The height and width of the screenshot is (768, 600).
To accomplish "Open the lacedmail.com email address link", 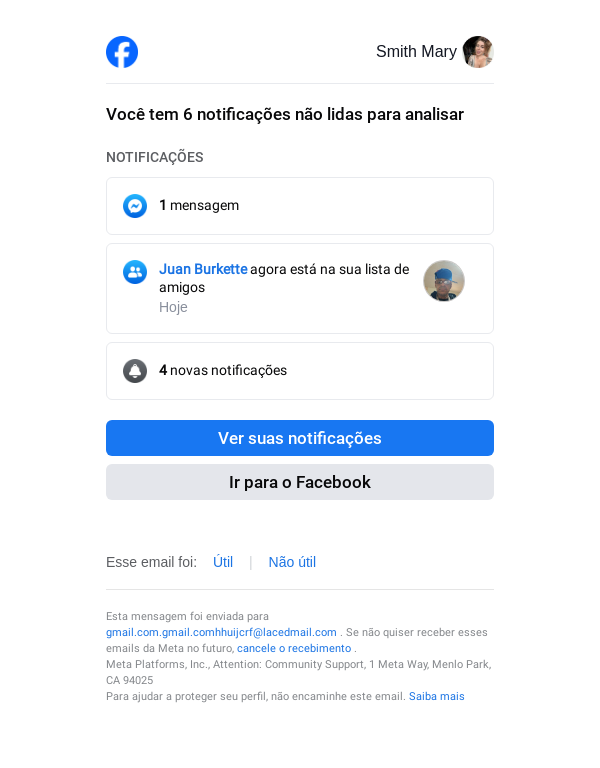I will 221,632.
